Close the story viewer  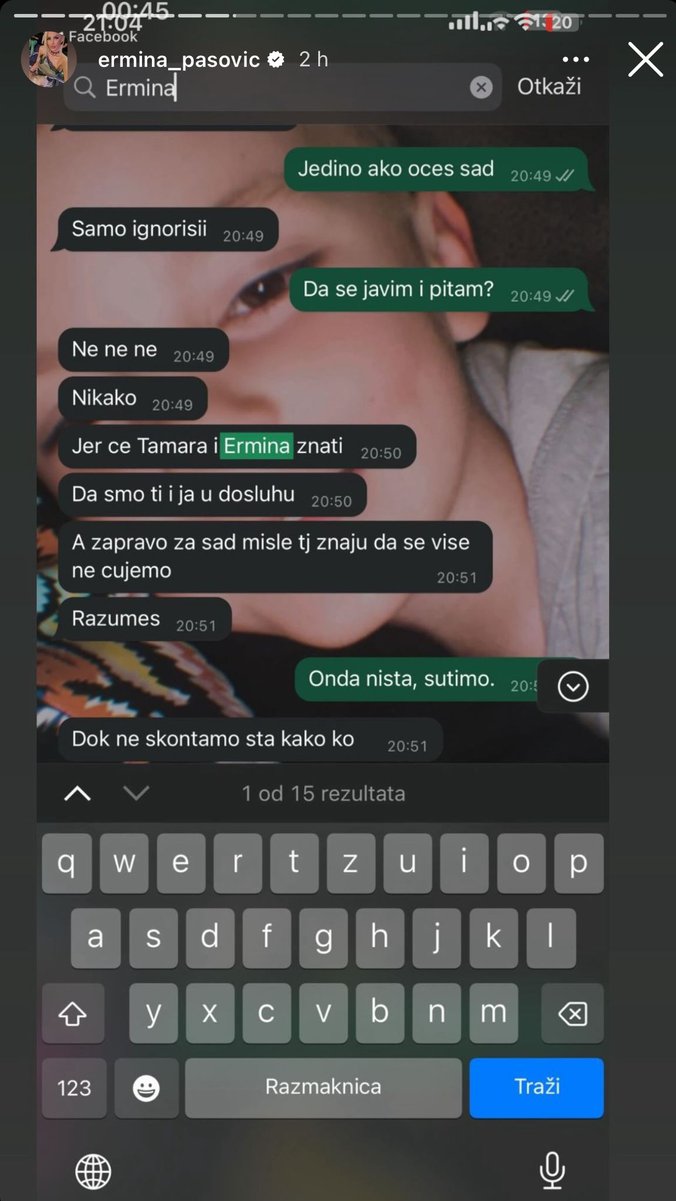point(645,60)
